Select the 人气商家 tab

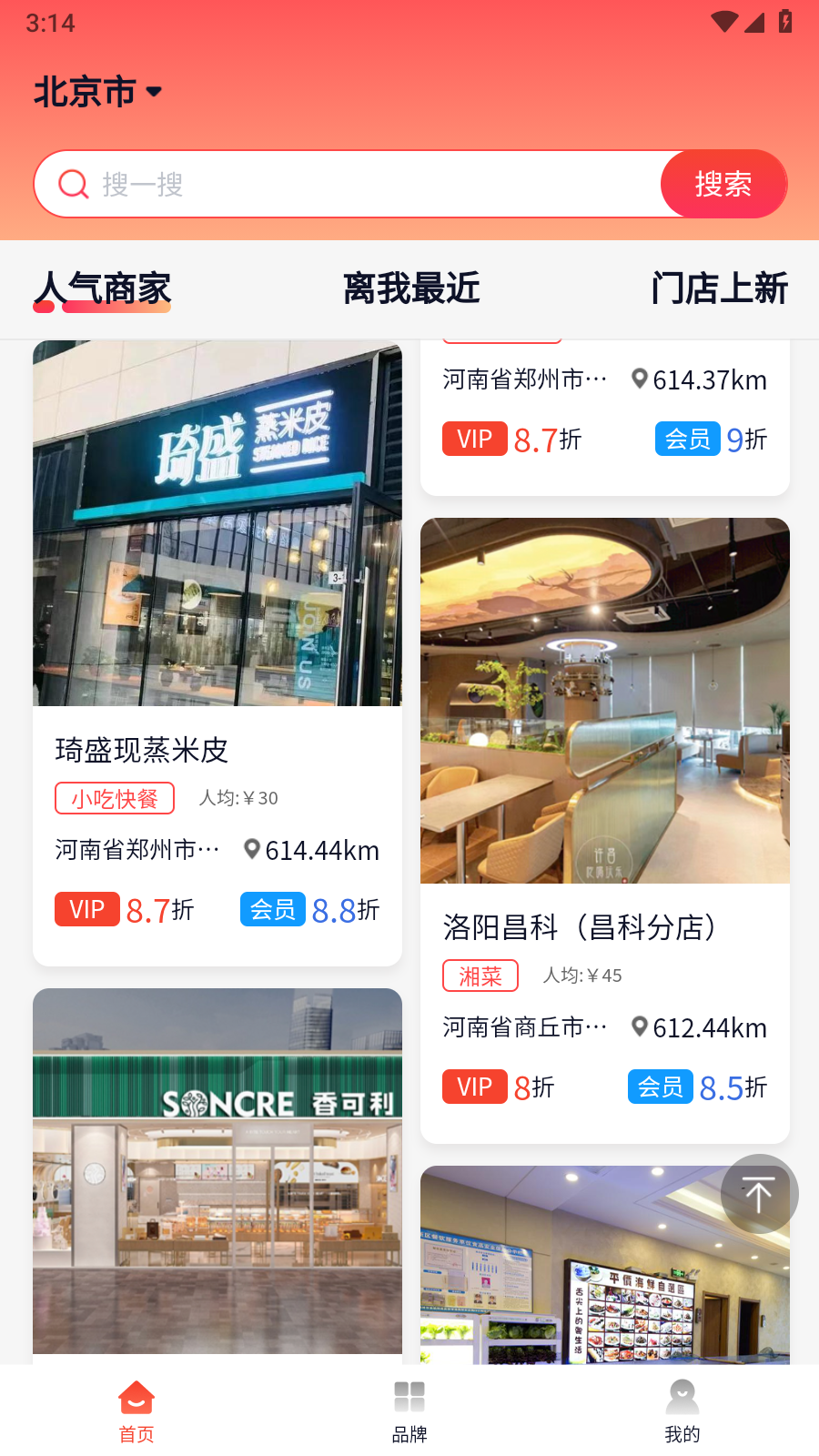[103, 288]
